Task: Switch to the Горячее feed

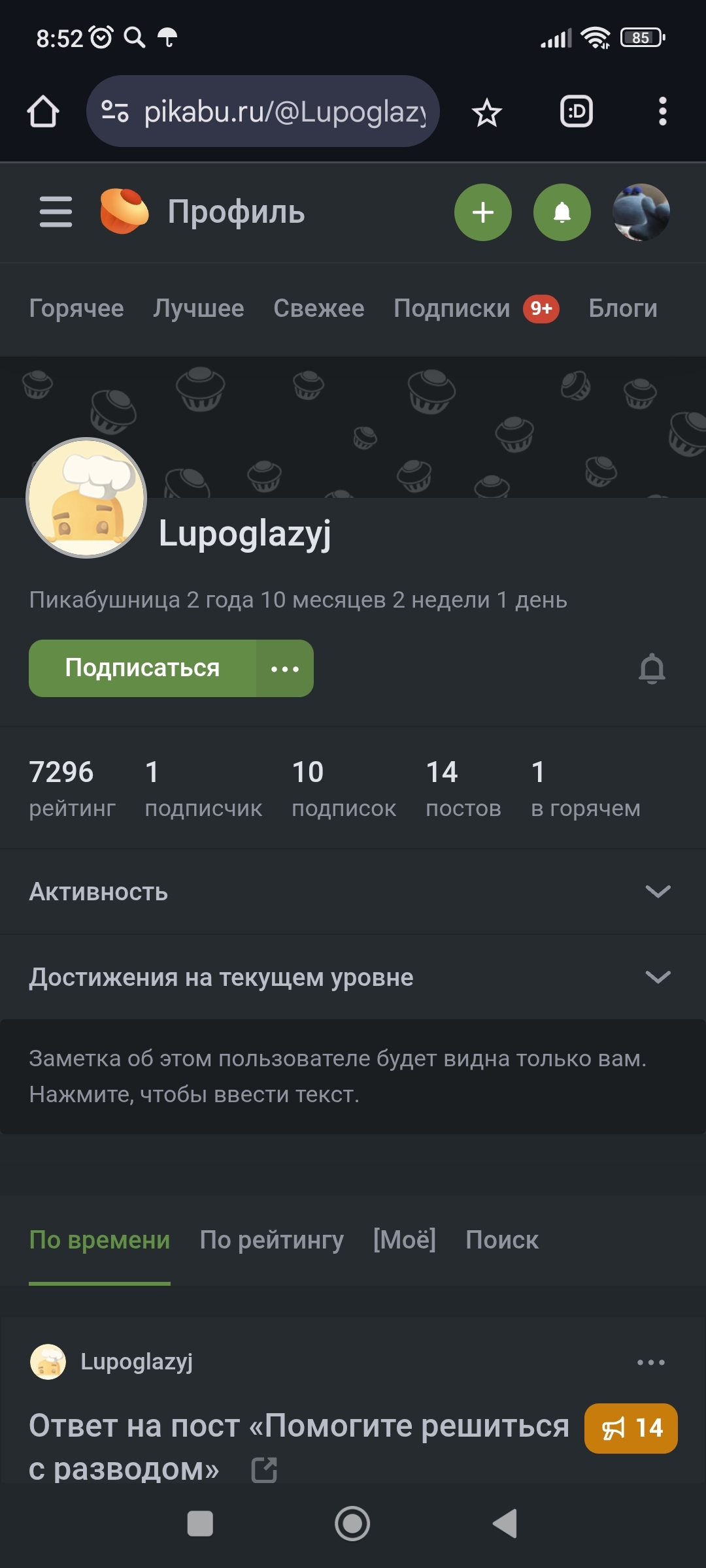Action: [x=76, y=308]
